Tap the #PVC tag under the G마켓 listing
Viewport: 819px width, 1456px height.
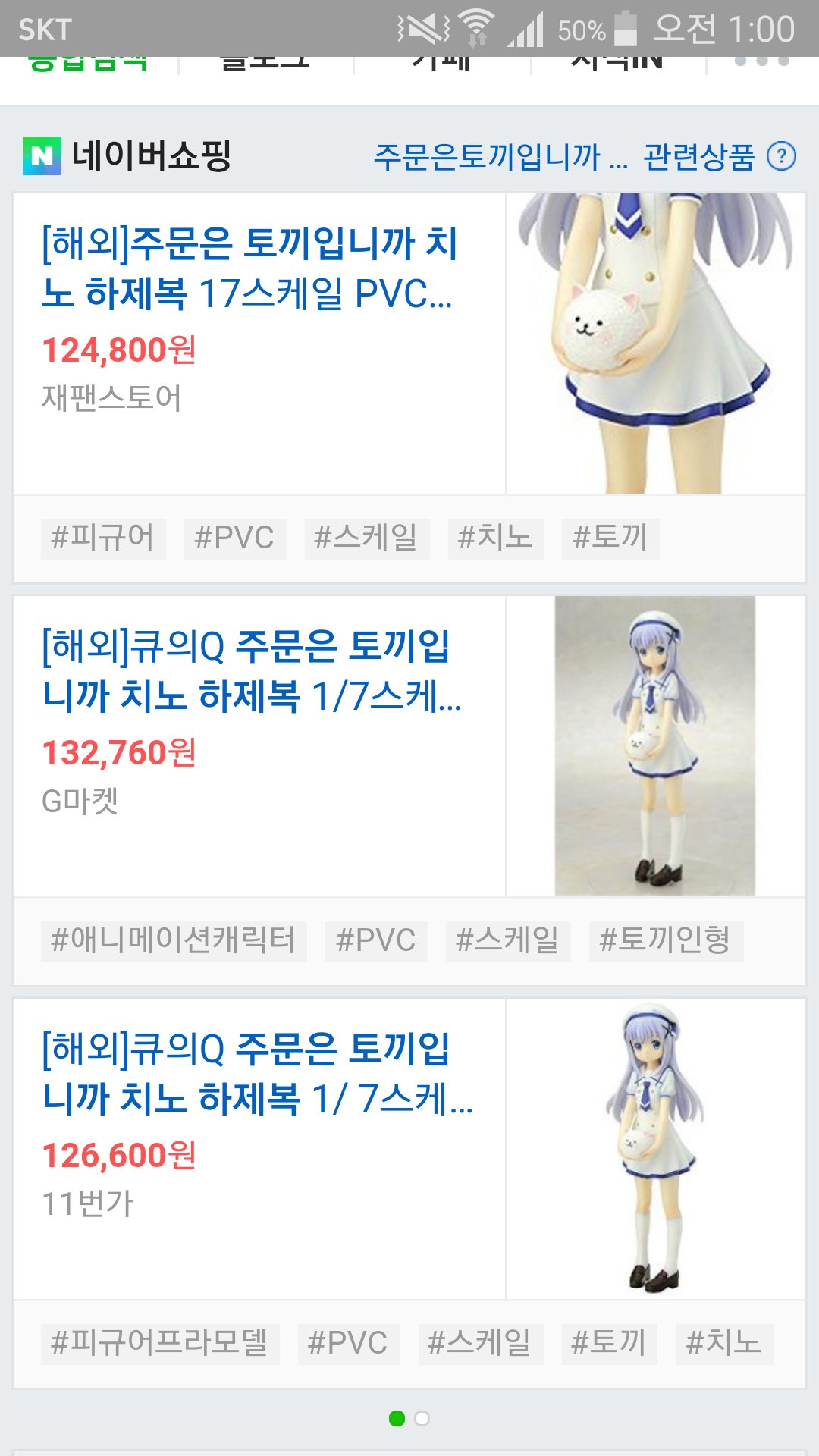[376, 941]
